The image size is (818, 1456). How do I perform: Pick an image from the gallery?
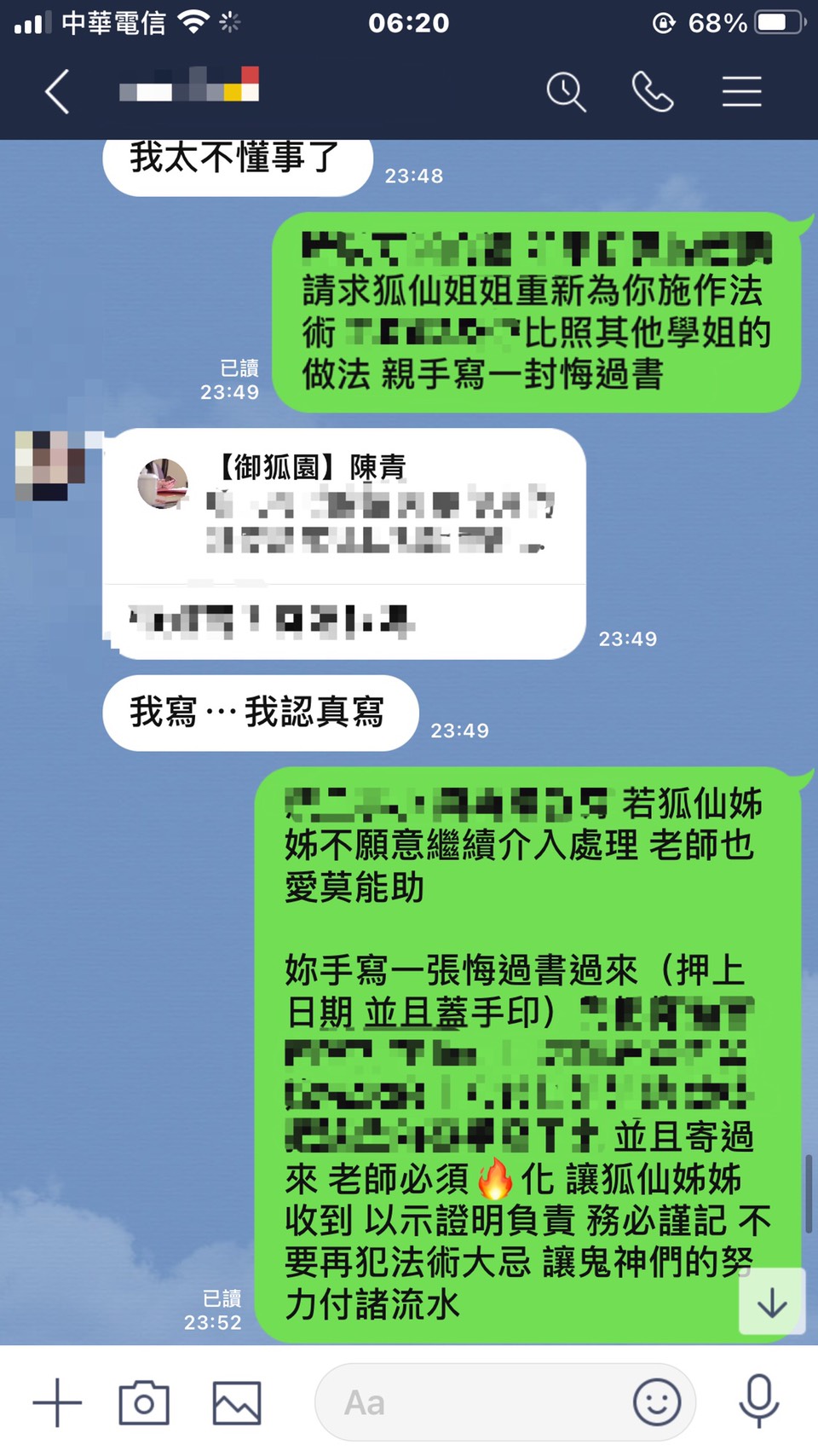[236, 1402]
